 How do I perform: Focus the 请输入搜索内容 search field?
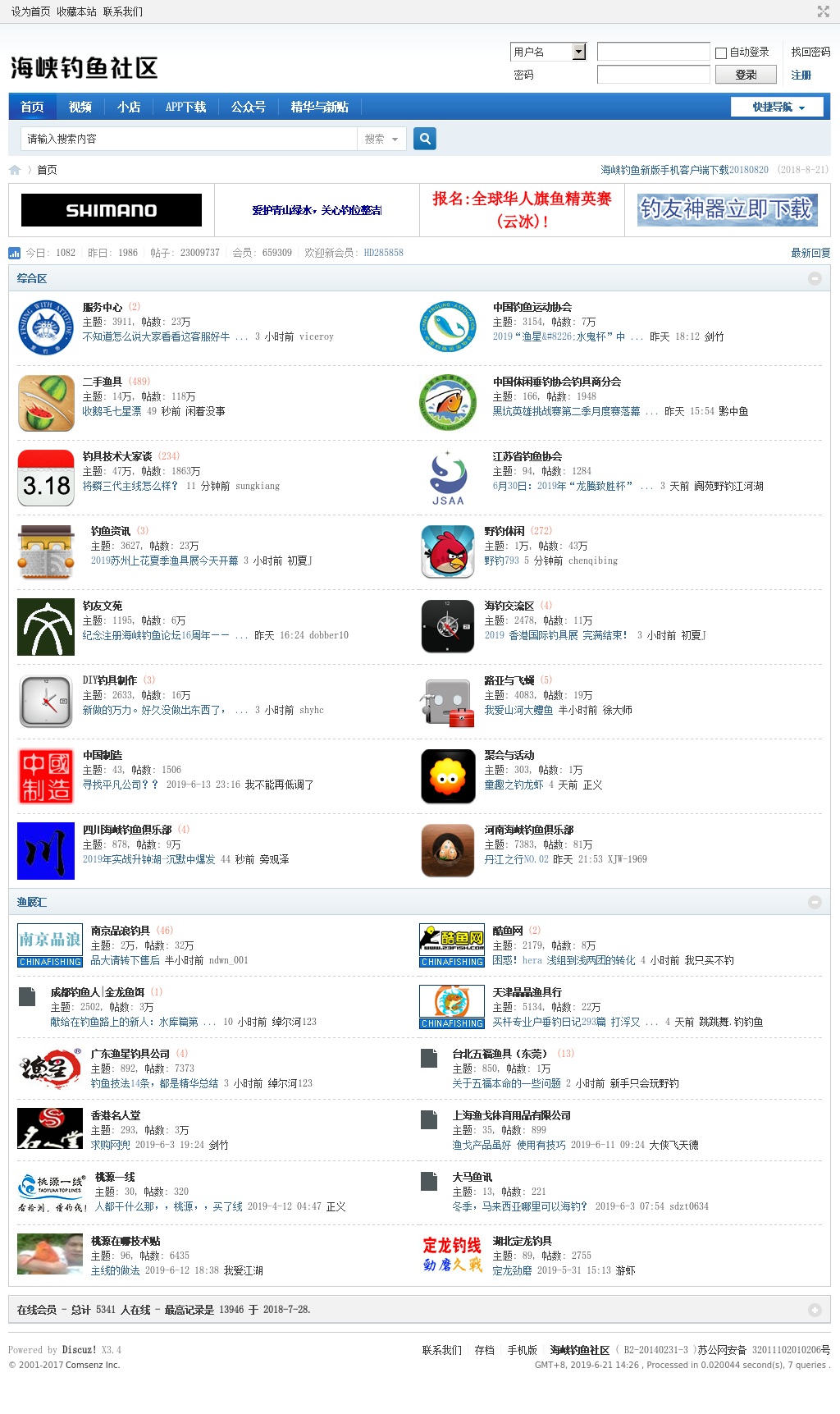pos(189,139)
